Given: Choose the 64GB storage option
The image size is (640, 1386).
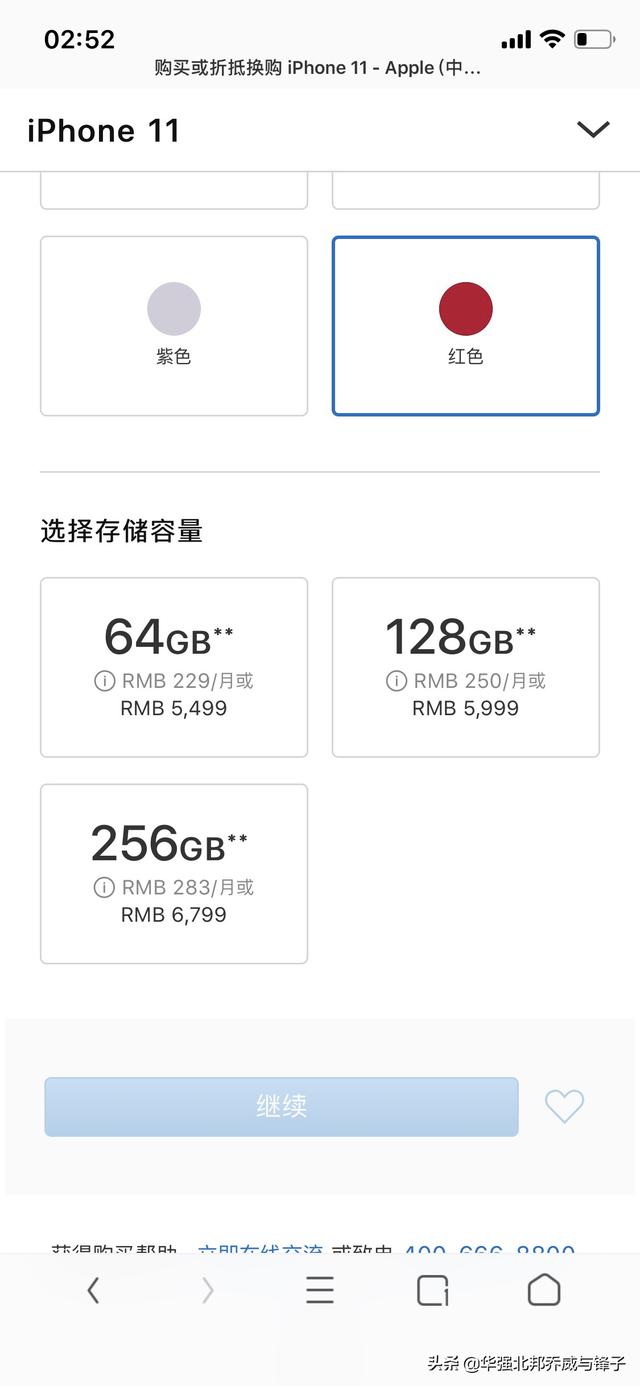Looking at the screenshot, I should (174, 666).
